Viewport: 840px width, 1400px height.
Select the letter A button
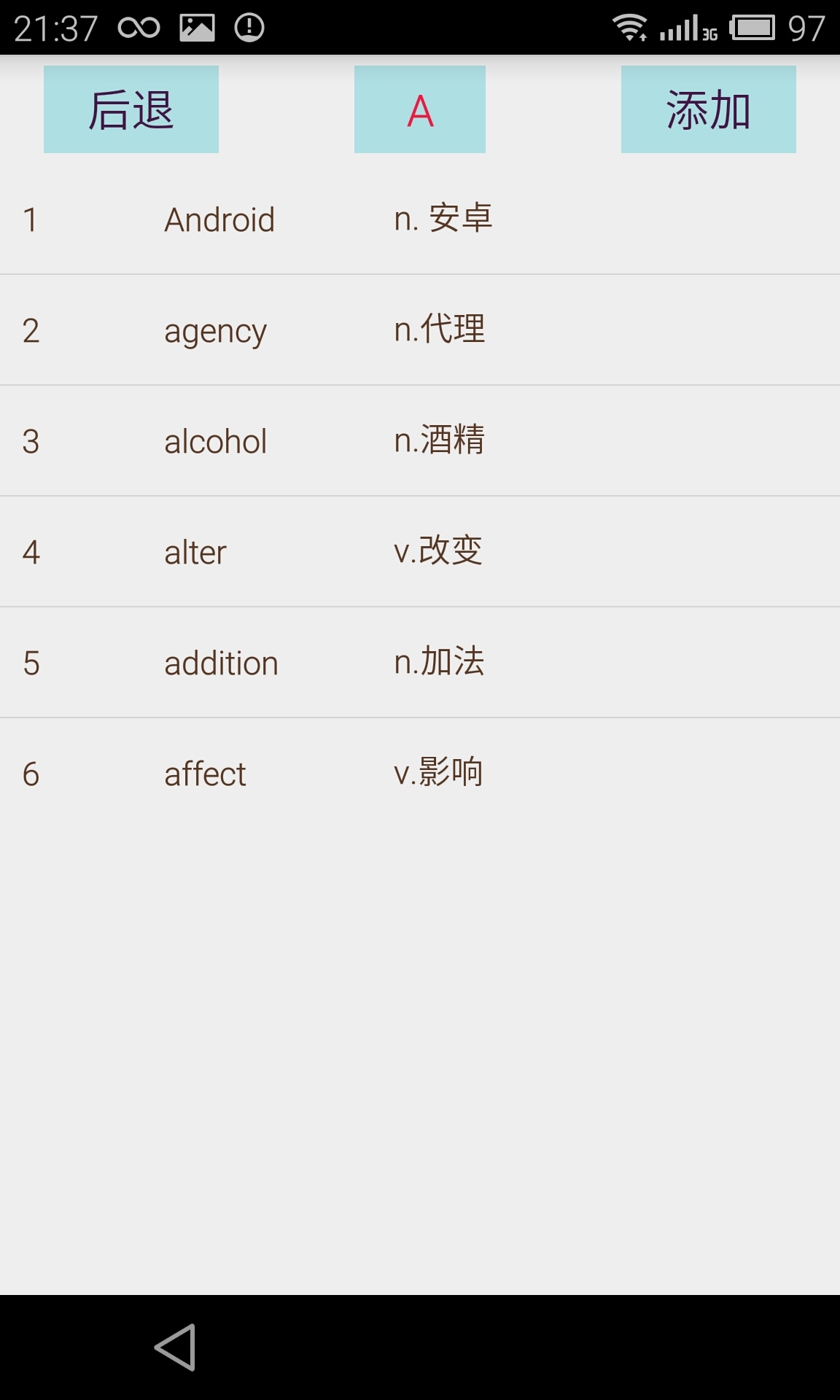pyautogui.click(x=420, y=109)
